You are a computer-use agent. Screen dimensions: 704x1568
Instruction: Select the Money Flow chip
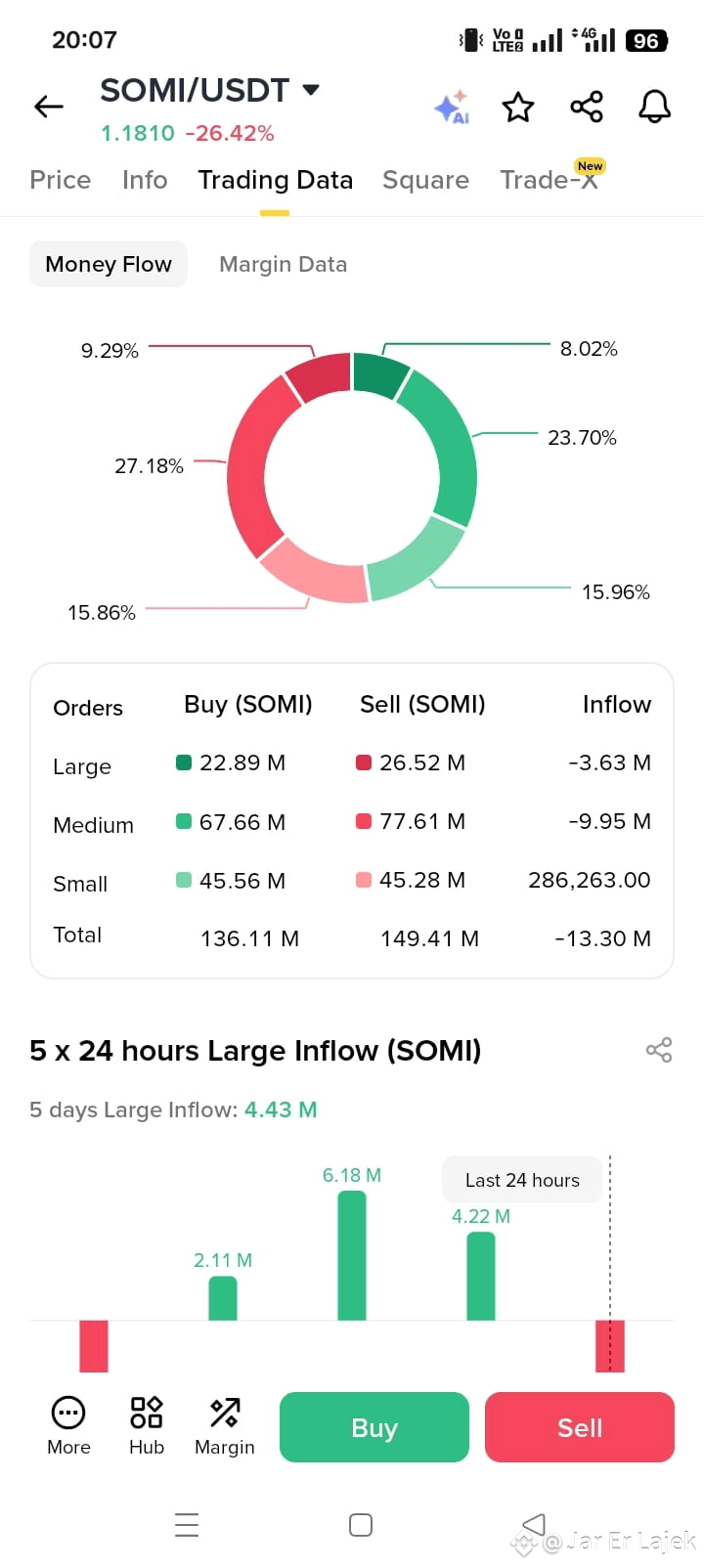pos(109,264)
